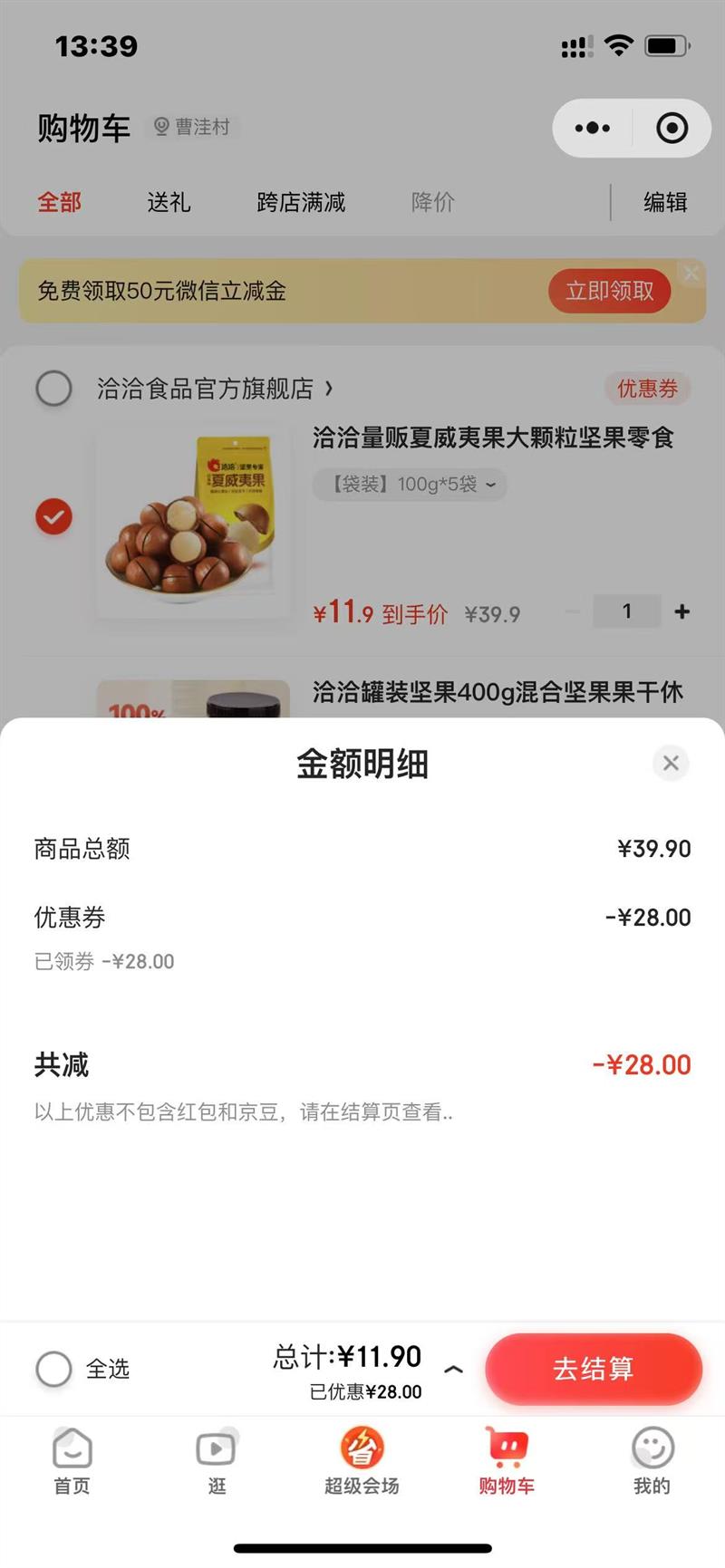Tap 去结算 to check out
This screenshot has width=725, height=1568.
(x=594, y=1368)
